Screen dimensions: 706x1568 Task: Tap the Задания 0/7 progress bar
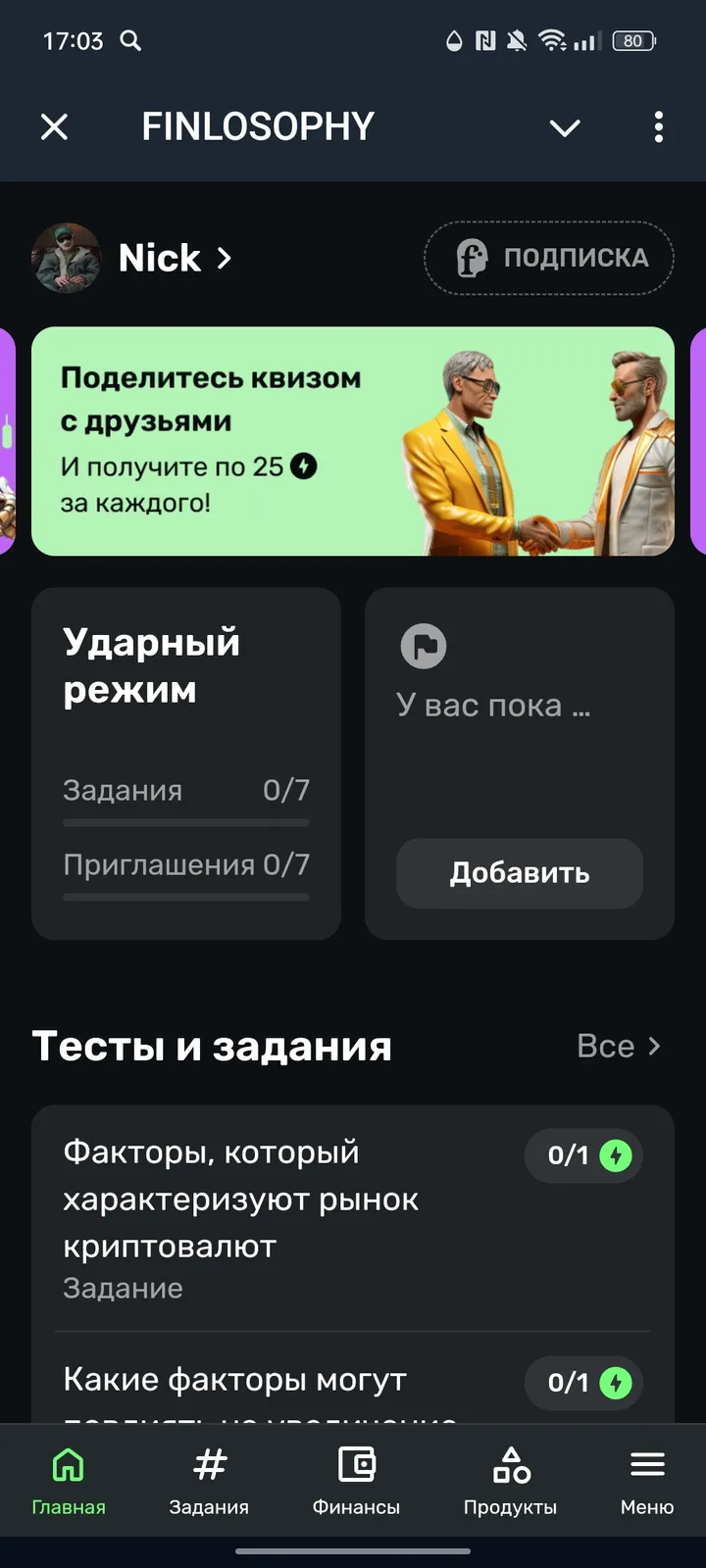click(x=185, y=822)
